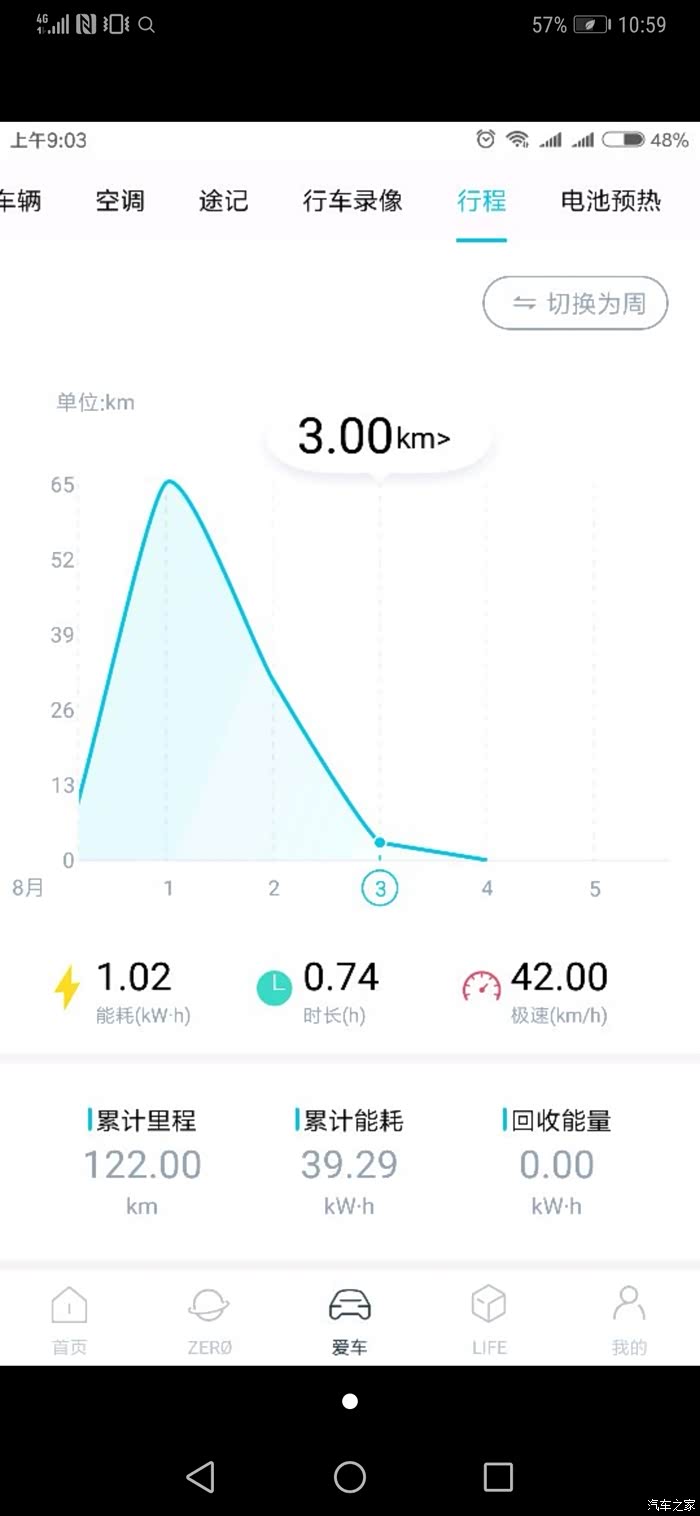Tap the 行程 tab
The image size is (700, 1516).
tap(481, 201)
